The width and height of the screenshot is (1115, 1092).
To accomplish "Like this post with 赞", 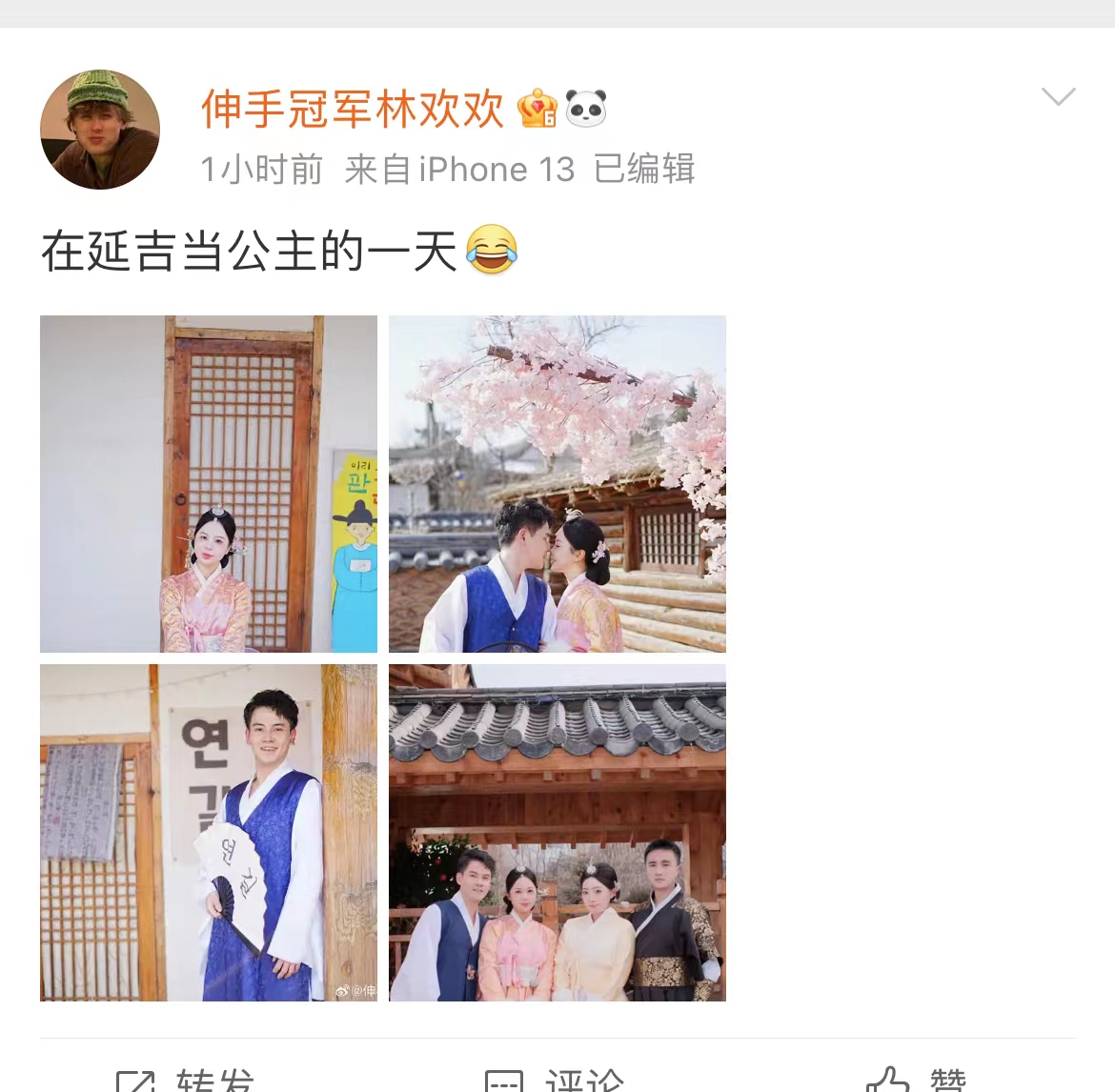I will [917, 1081].
